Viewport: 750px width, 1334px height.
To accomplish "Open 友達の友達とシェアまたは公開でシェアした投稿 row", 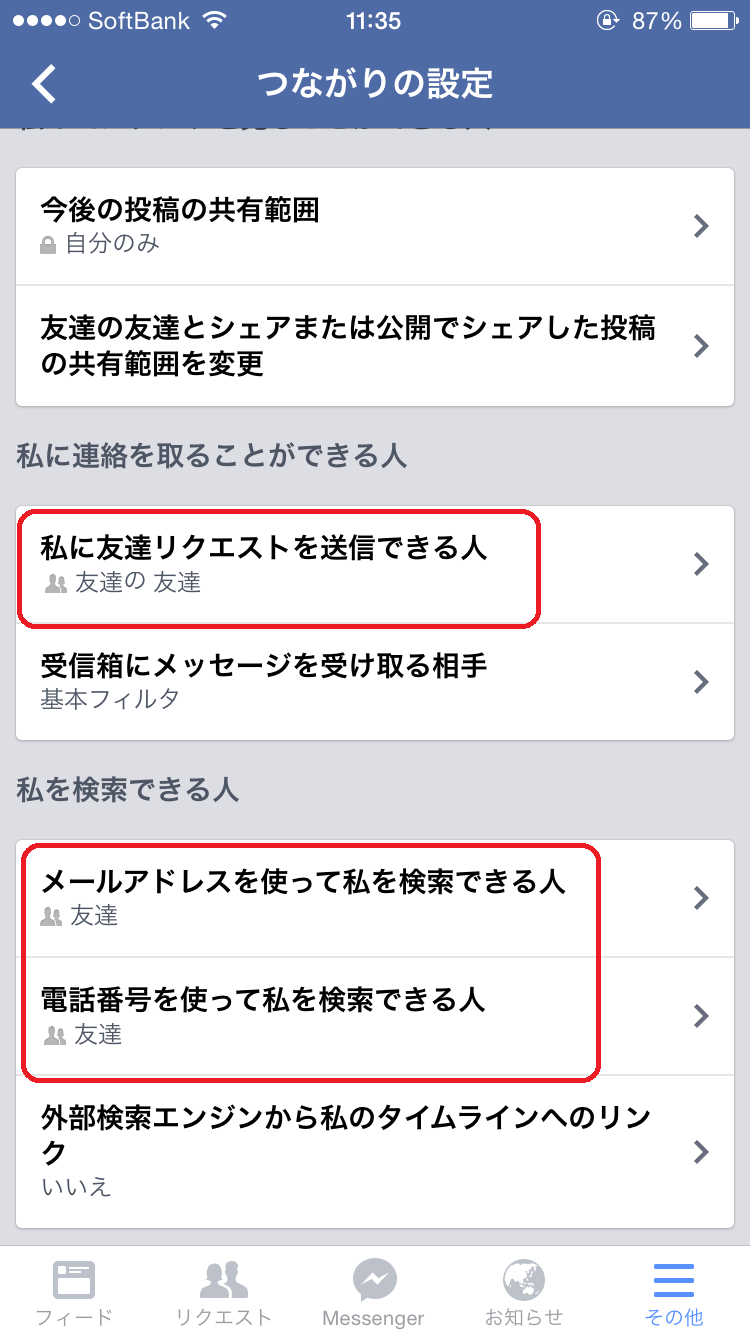I will [375, 346].
